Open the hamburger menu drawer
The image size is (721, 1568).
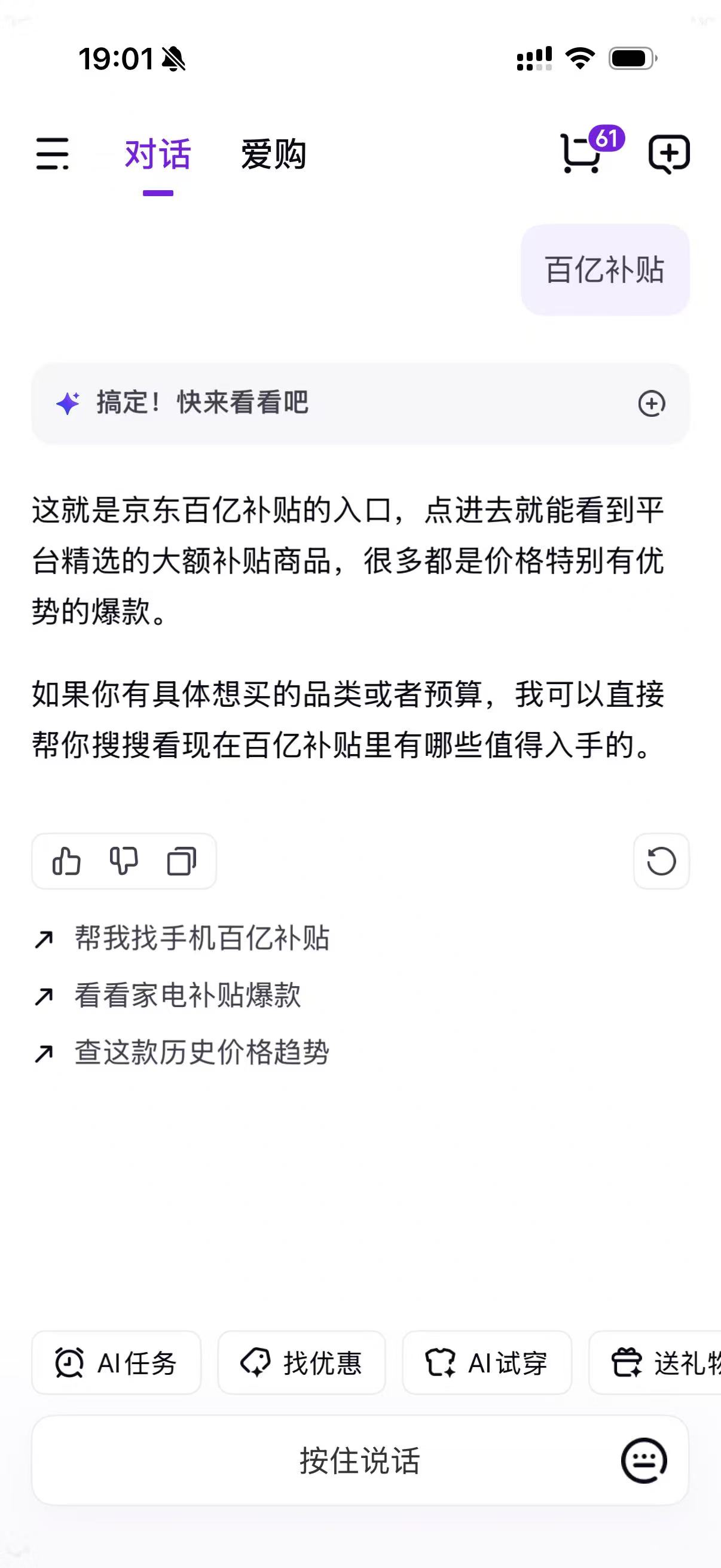(53, 153)
